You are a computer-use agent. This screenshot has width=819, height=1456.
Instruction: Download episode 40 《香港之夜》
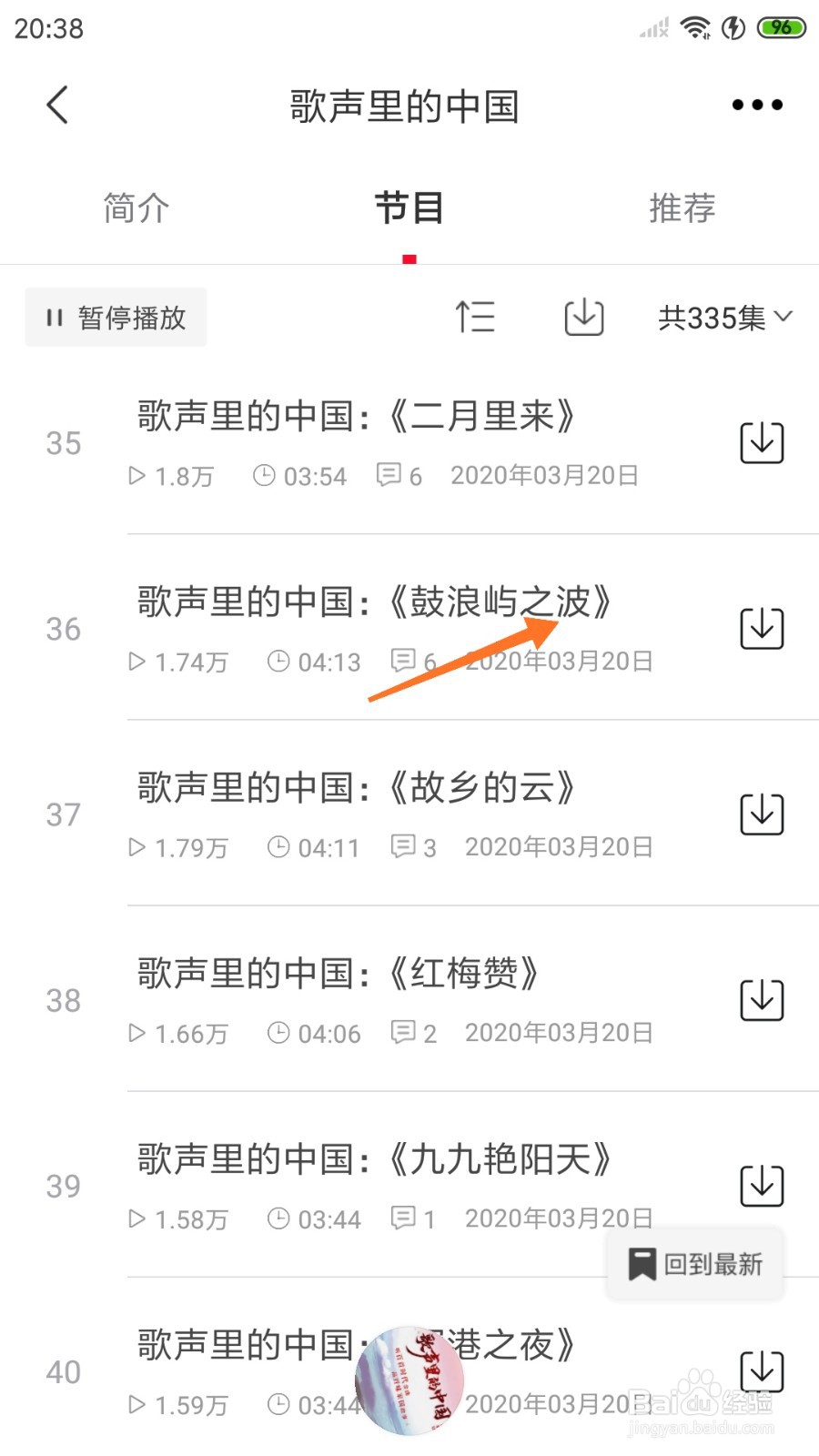(x=762, y=1370)
